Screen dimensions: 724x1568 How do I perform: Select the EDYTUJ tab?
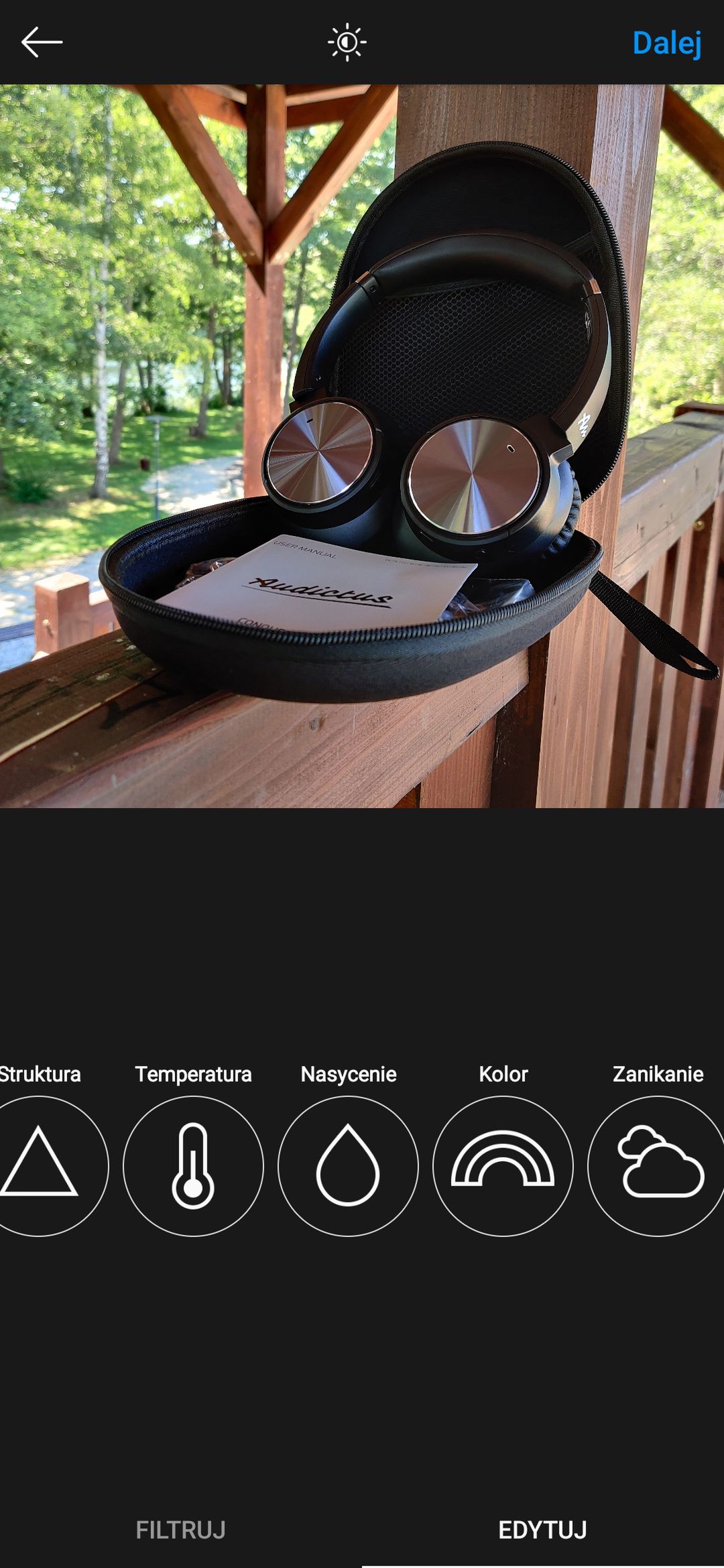(542, 1530)
